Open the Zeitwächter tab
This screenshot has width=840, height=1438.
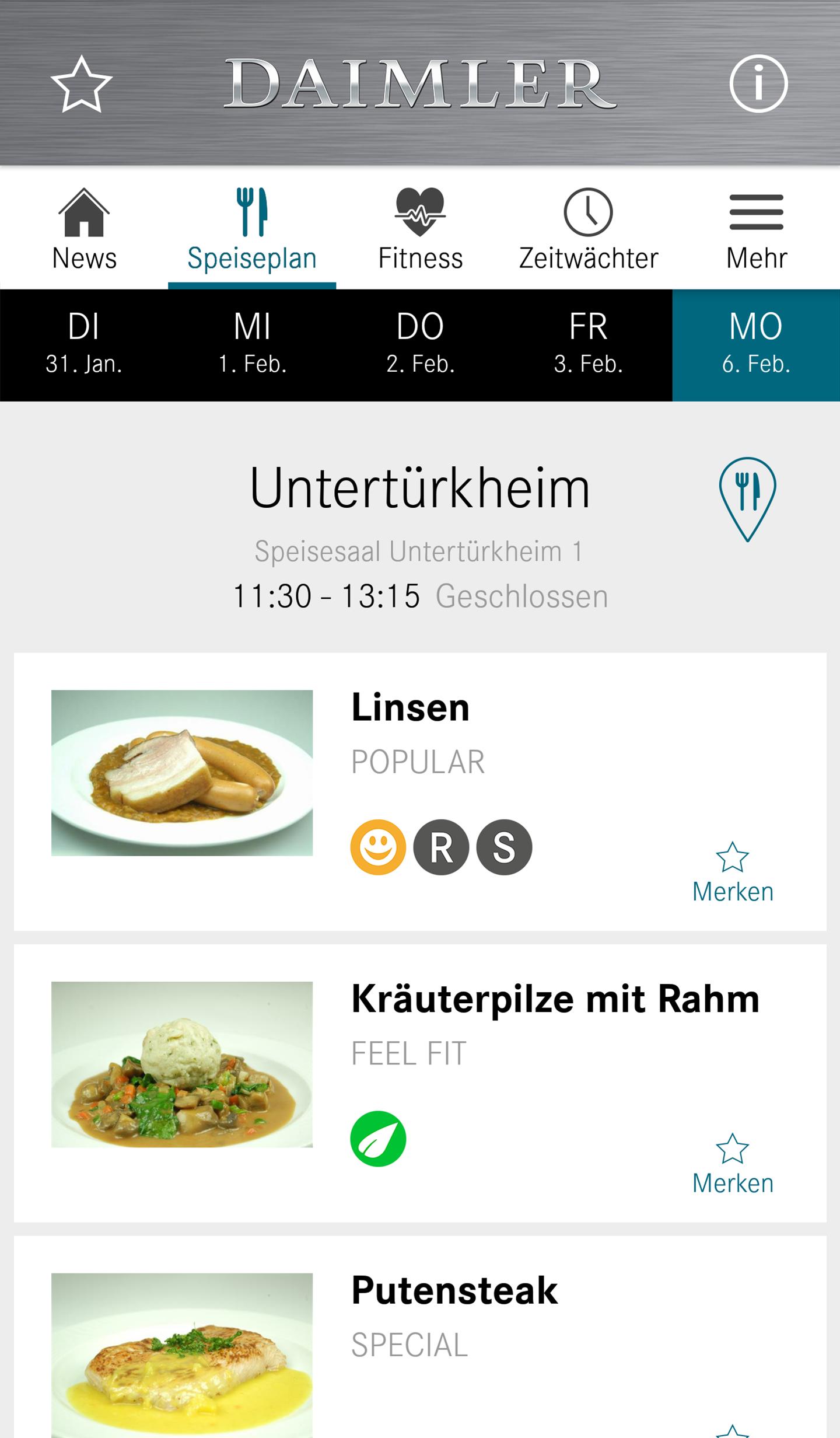pyautogui.click(x=588, y=230)
